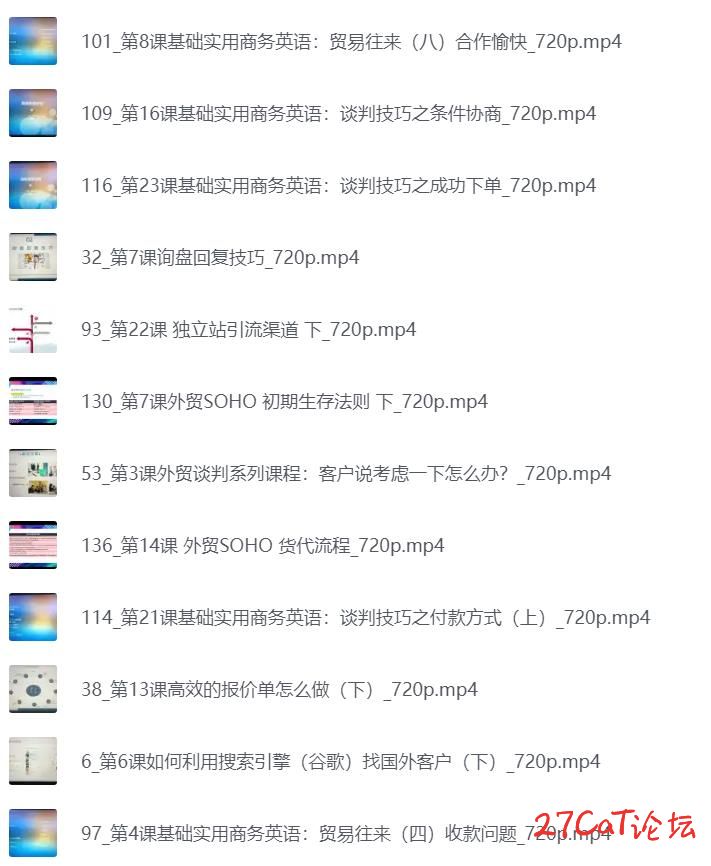Image resolution: width=711 pixels, height=866 pixels.
Task: Open video 114_第21课 谈判技巧之付款方式（上）
Action: 365,618
